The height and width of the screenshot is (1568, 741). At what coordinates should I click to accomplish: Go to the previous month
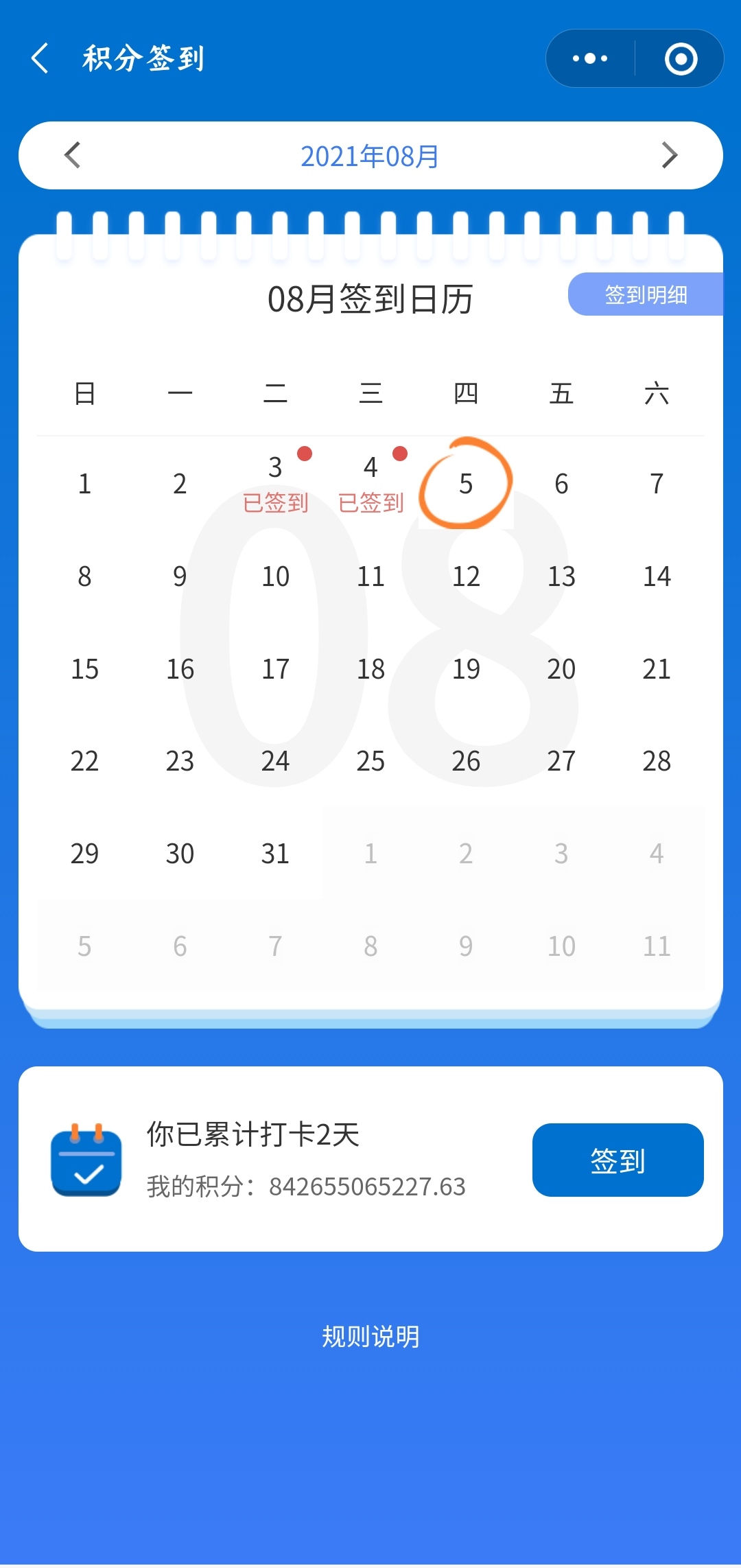73,155
